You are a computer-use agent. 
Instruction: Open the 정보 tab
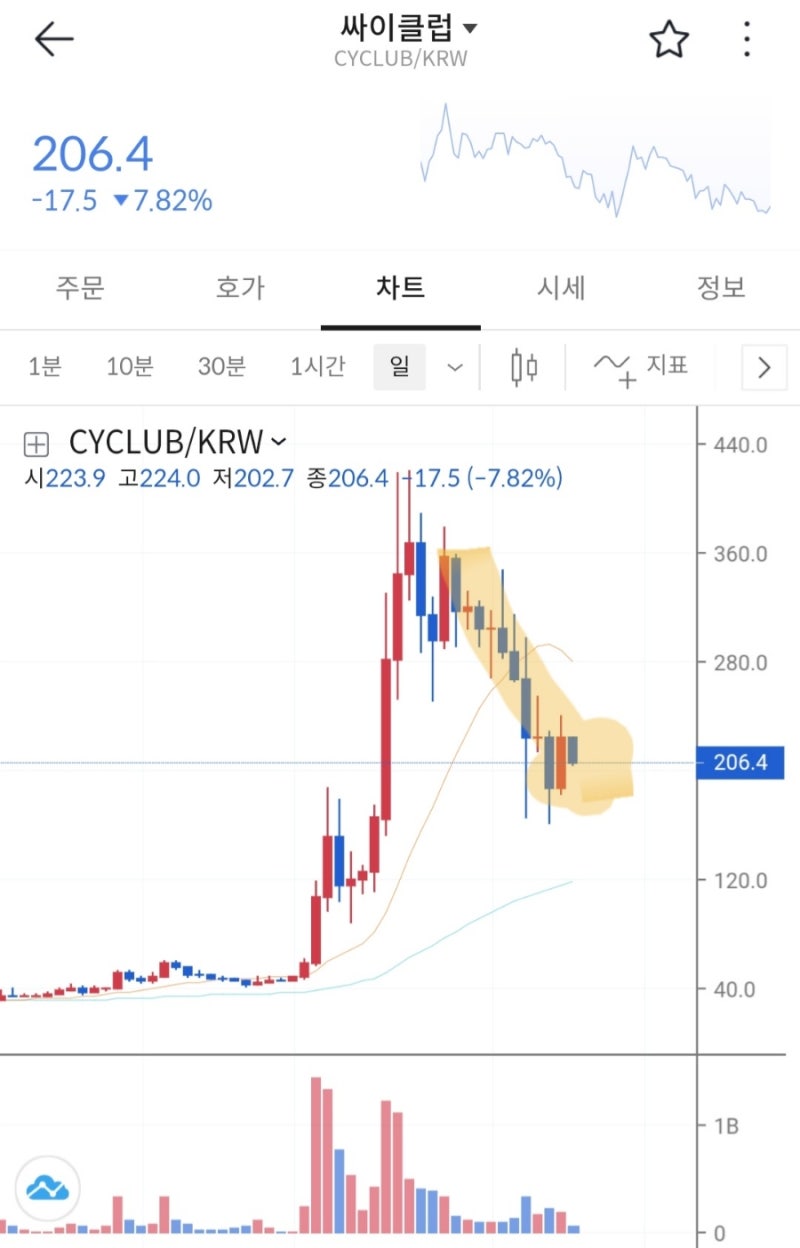[720, 288]
